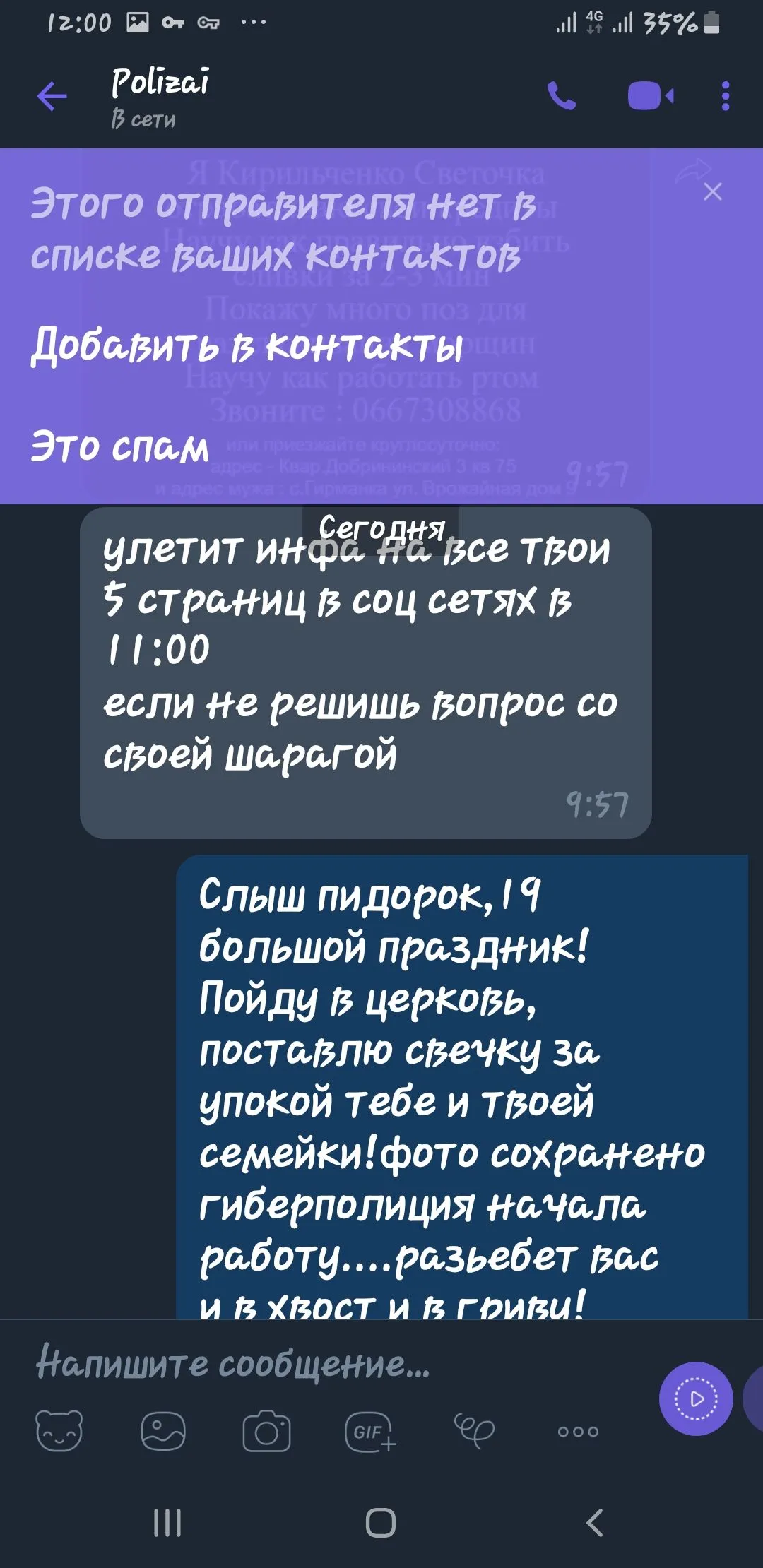Open the gallery photo picker
Screen dimensions: 763x1568
163,1431
